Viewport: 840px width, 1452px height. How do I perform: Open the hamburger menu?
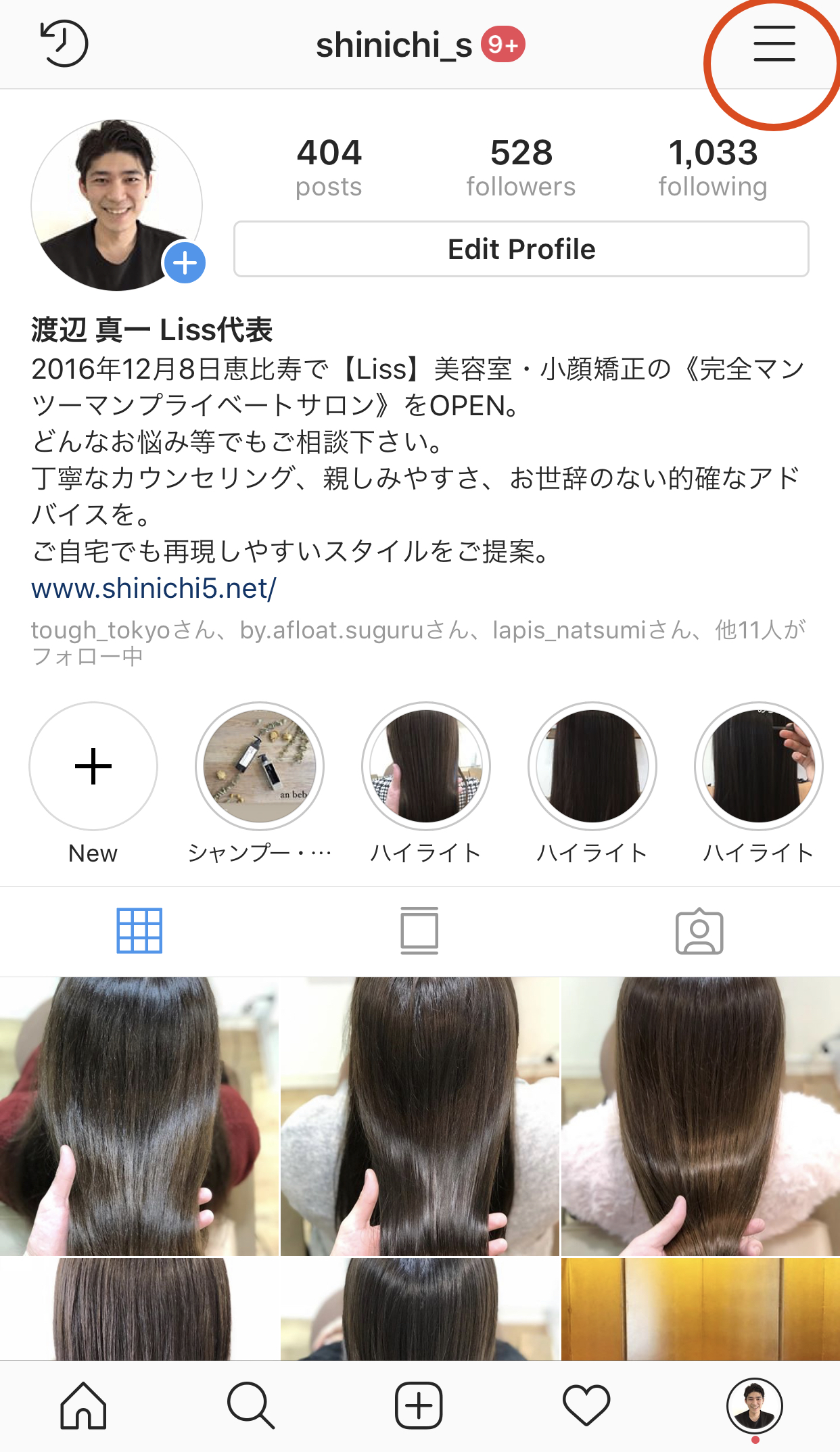(x=774, y=44)
